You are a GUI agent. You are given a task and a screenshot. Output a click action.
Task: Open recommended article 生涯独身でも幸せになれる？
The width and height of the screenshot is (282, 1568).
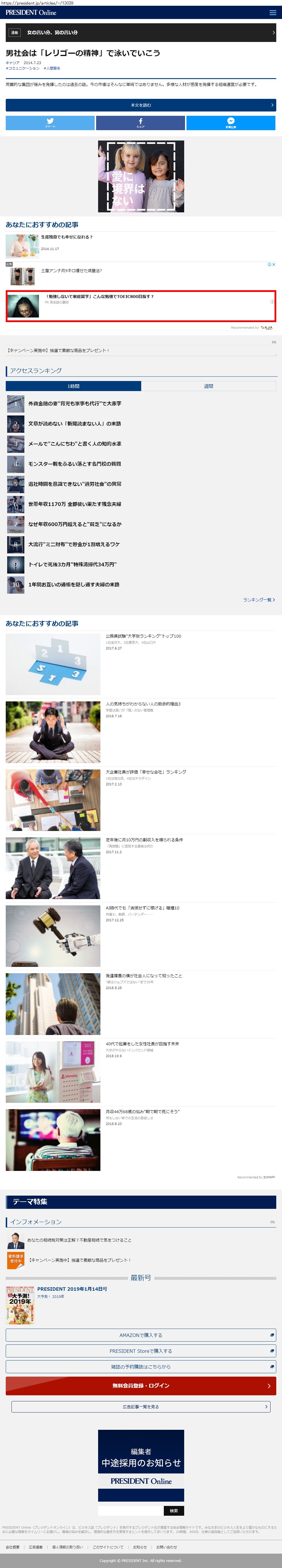[67, 237]
